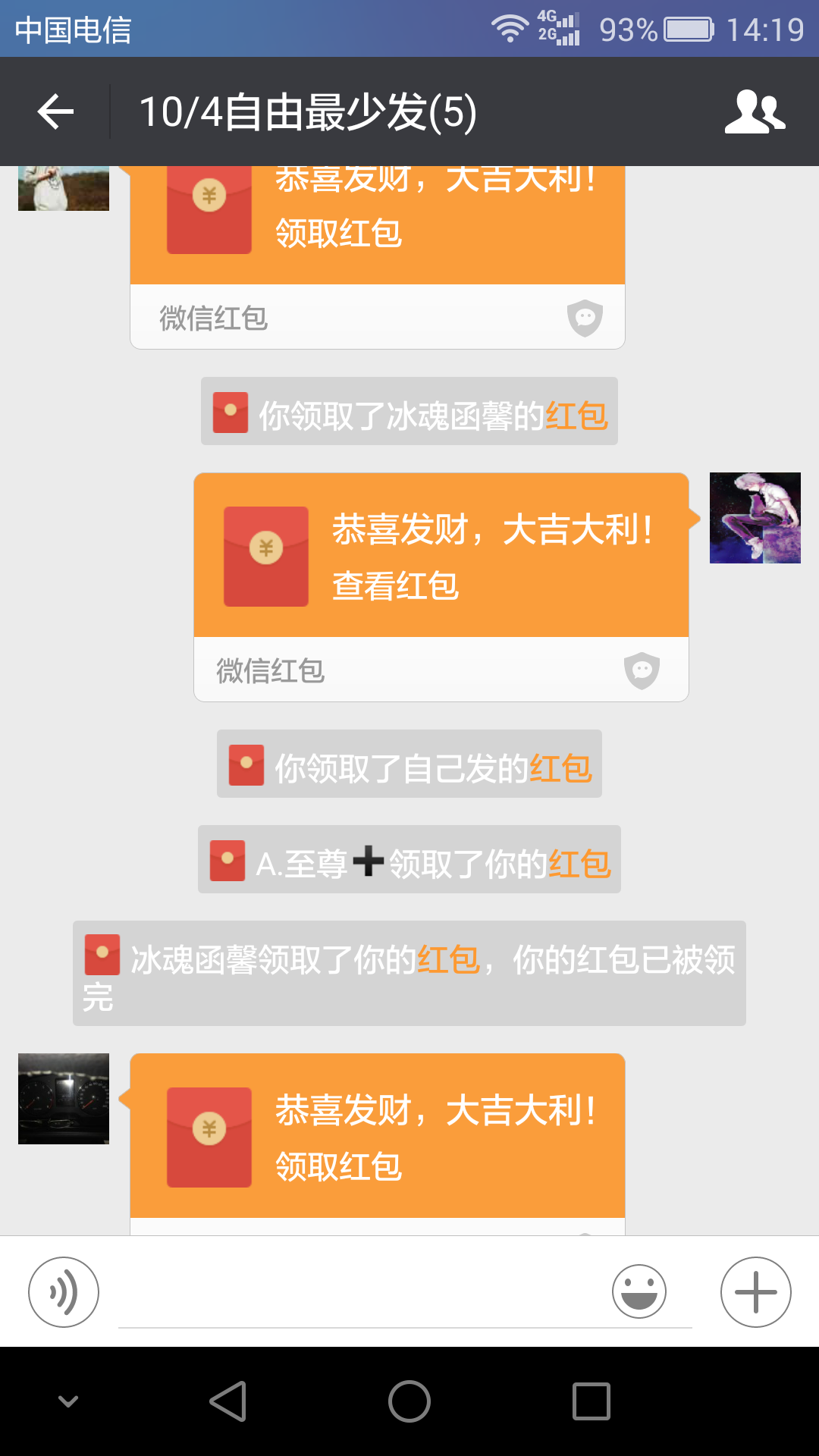Claim the bottom red packet from the car avatar
Viewport: 819px width, 1456px height.
pyautogui.click(x=377, y=1137)
